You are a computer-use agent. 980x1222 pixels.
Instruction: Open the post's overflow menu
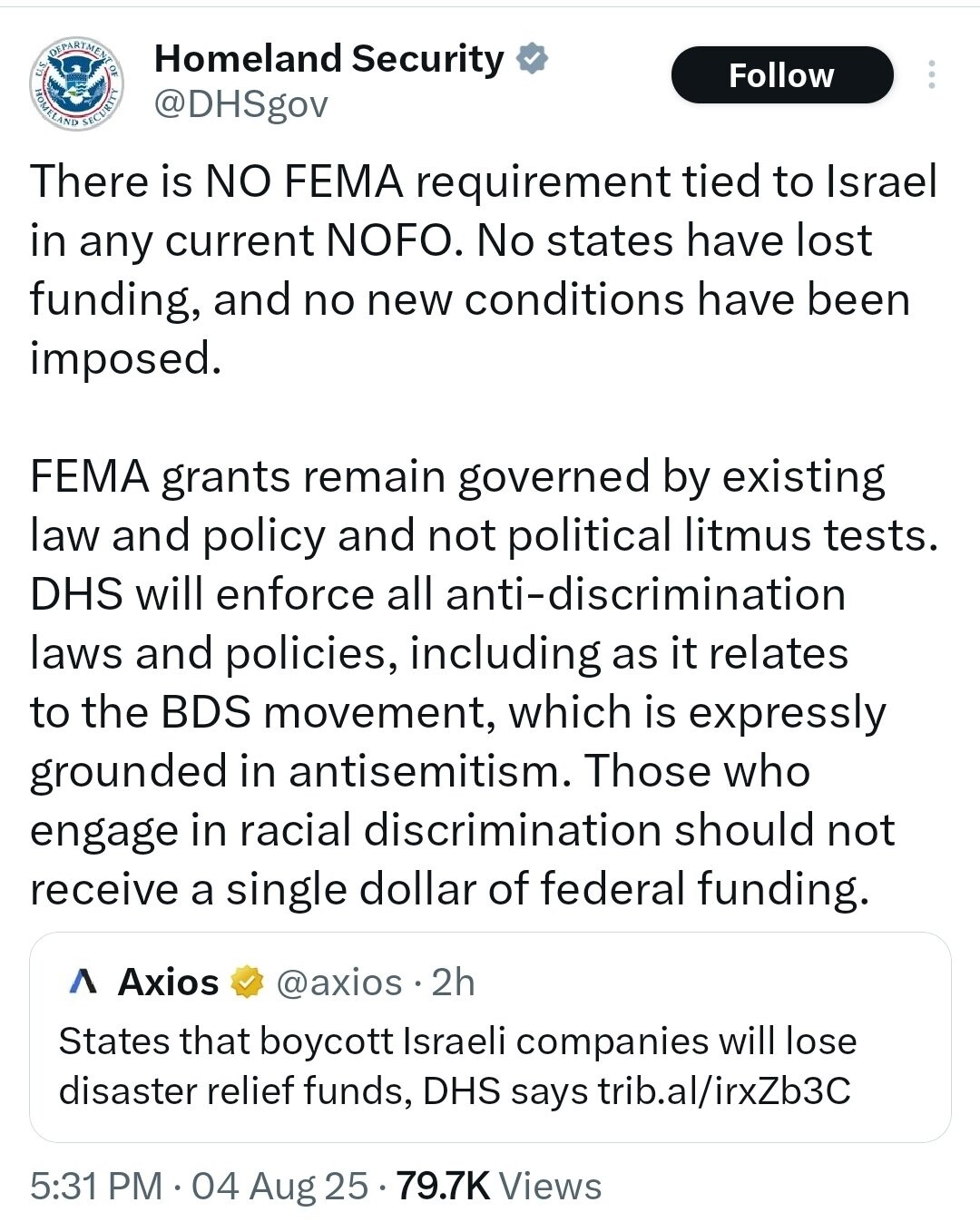(931, 75)
